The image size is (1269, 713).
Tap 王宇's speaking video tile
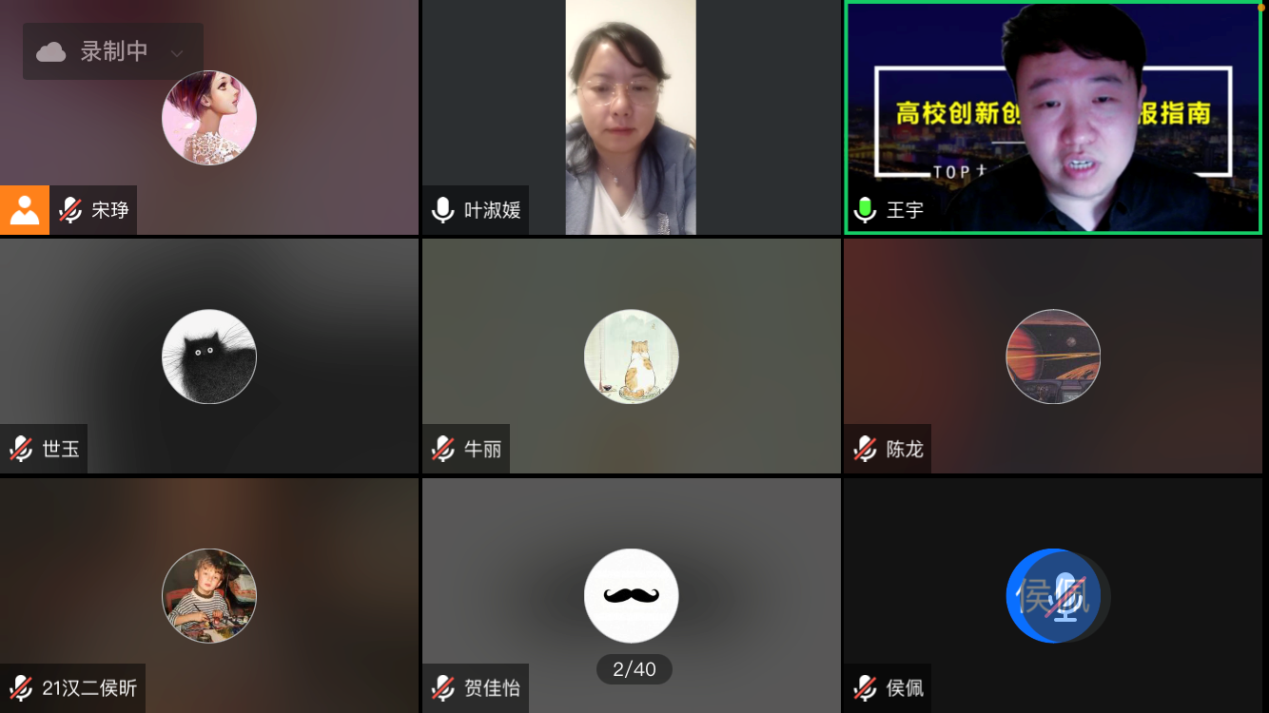tap(1053, 118)
